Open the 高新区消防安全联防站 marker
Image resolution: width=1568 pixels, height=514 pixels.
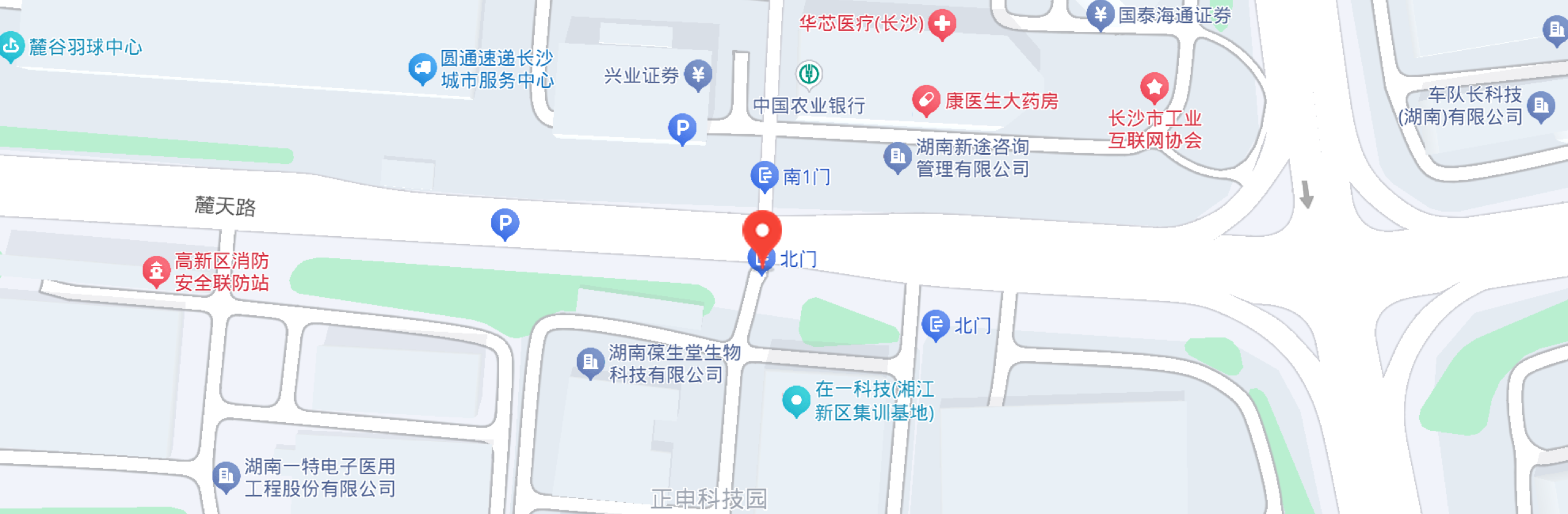pyautogui.click(x=156, y=270)
